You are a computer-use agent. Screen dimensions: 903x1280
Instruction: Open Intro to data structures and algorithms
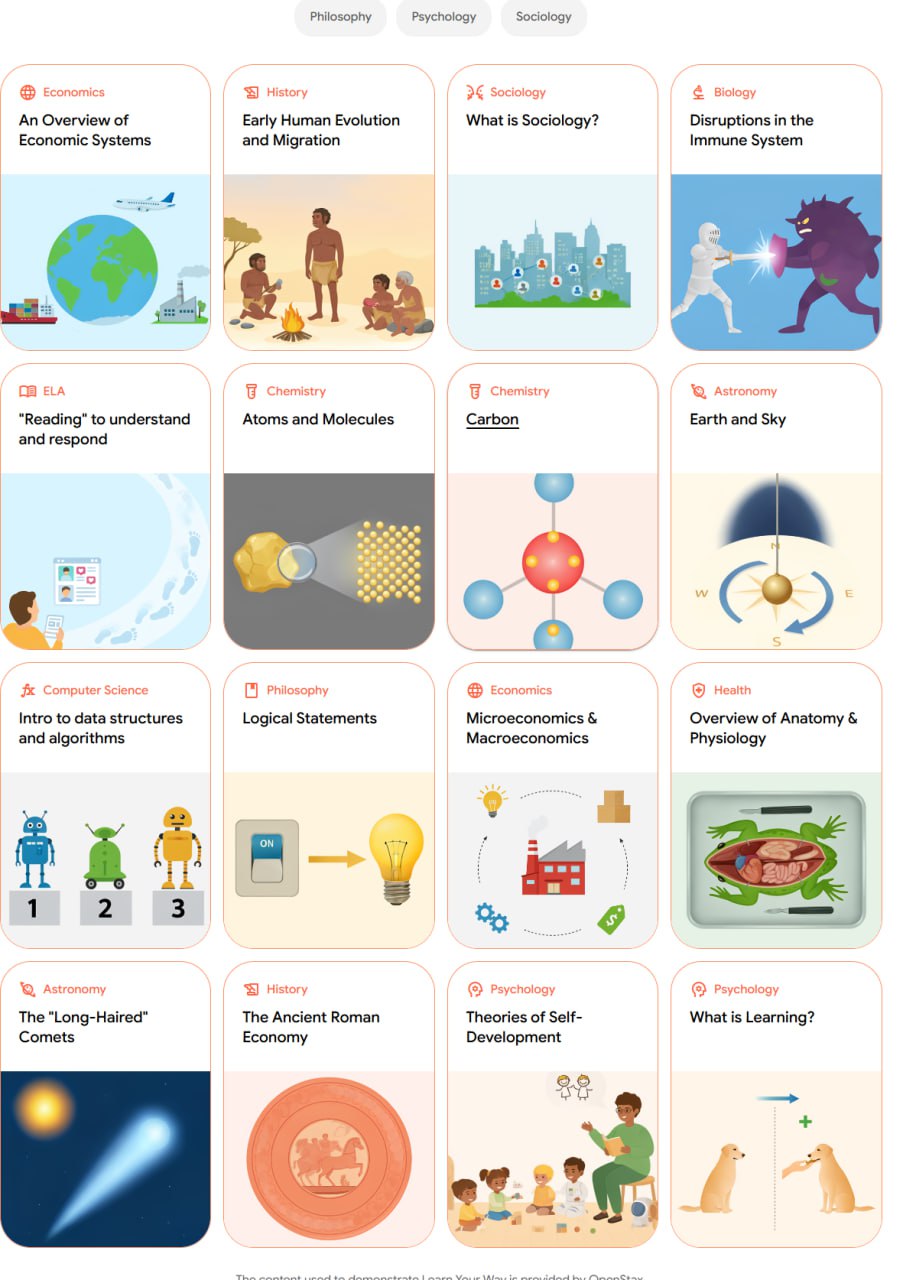pos(105,806)
